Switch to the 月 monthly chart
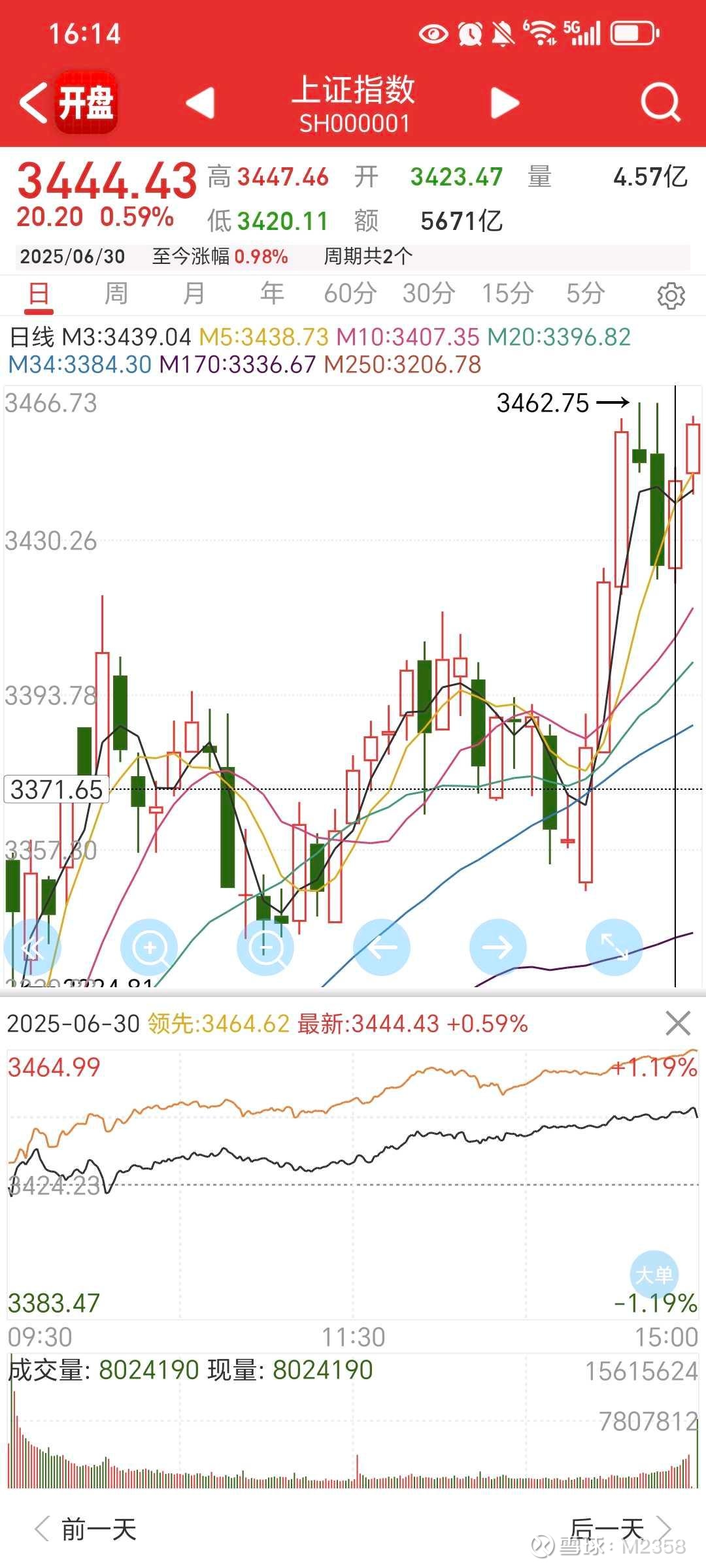Image resolution: width=706 pixels, height=1568 pixels. [194, 294]
